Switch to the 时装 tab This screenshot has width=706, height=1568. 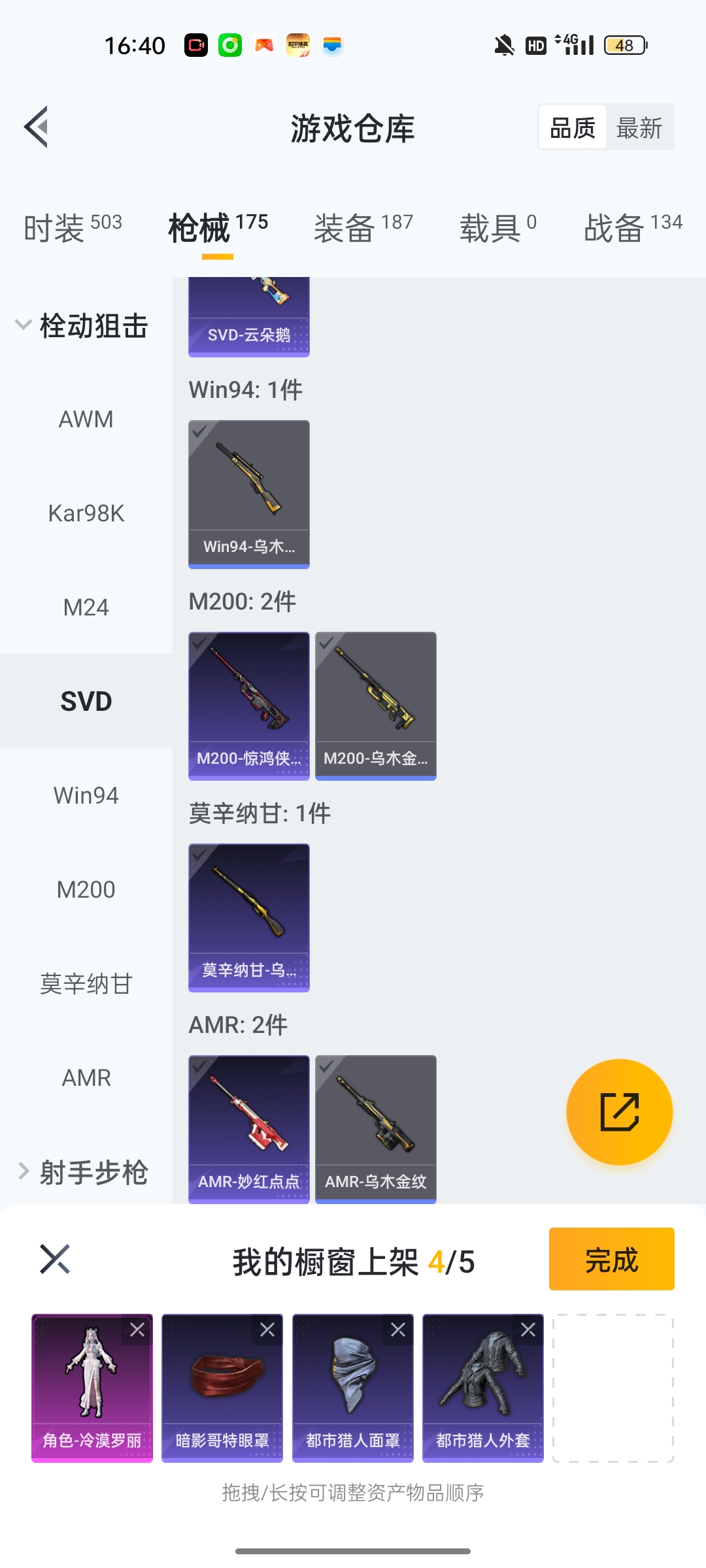[x=73, y=228]
